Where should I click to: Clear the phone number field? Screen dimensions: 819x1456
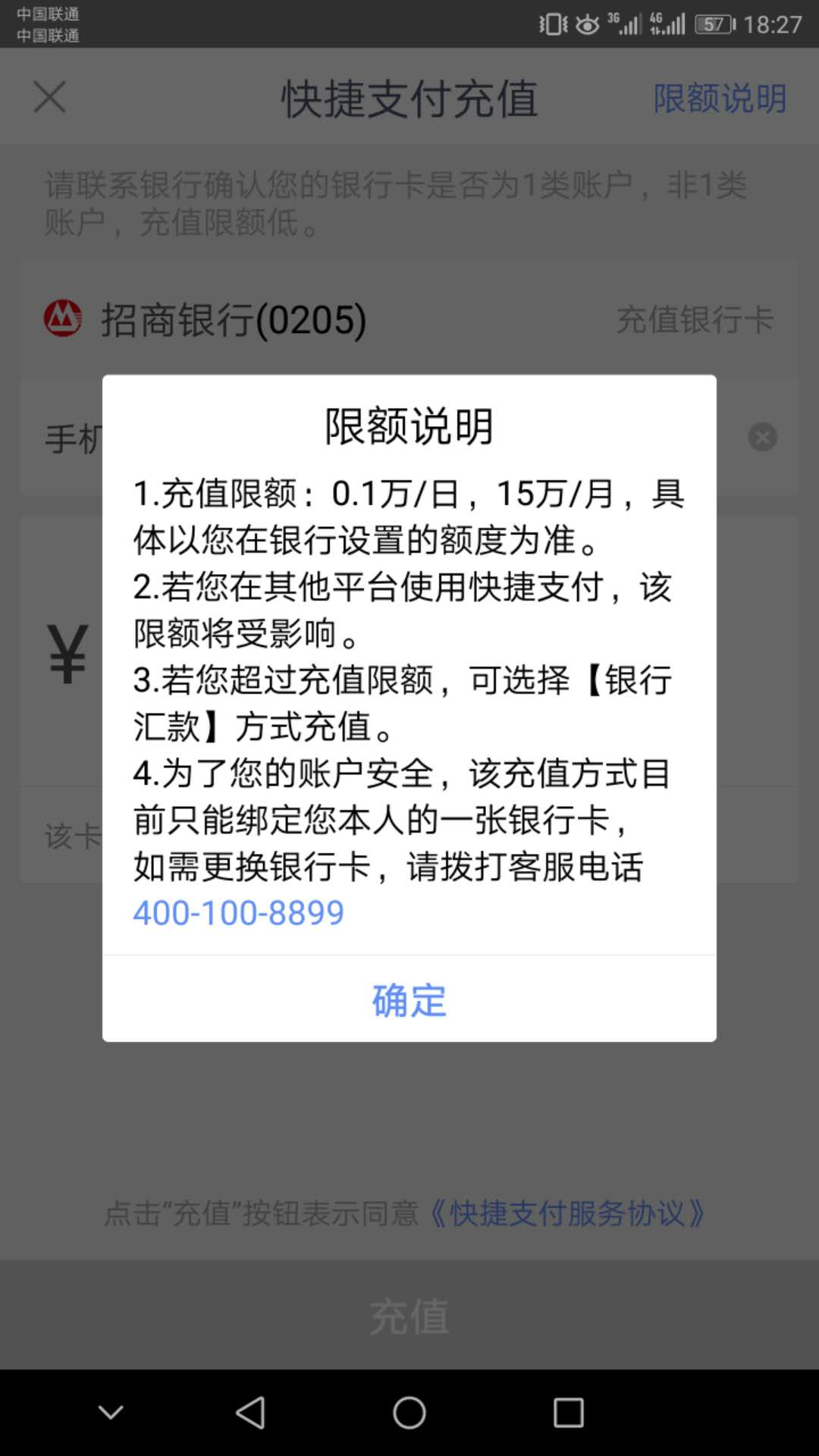pyautogui.click(x=762, y=437)
